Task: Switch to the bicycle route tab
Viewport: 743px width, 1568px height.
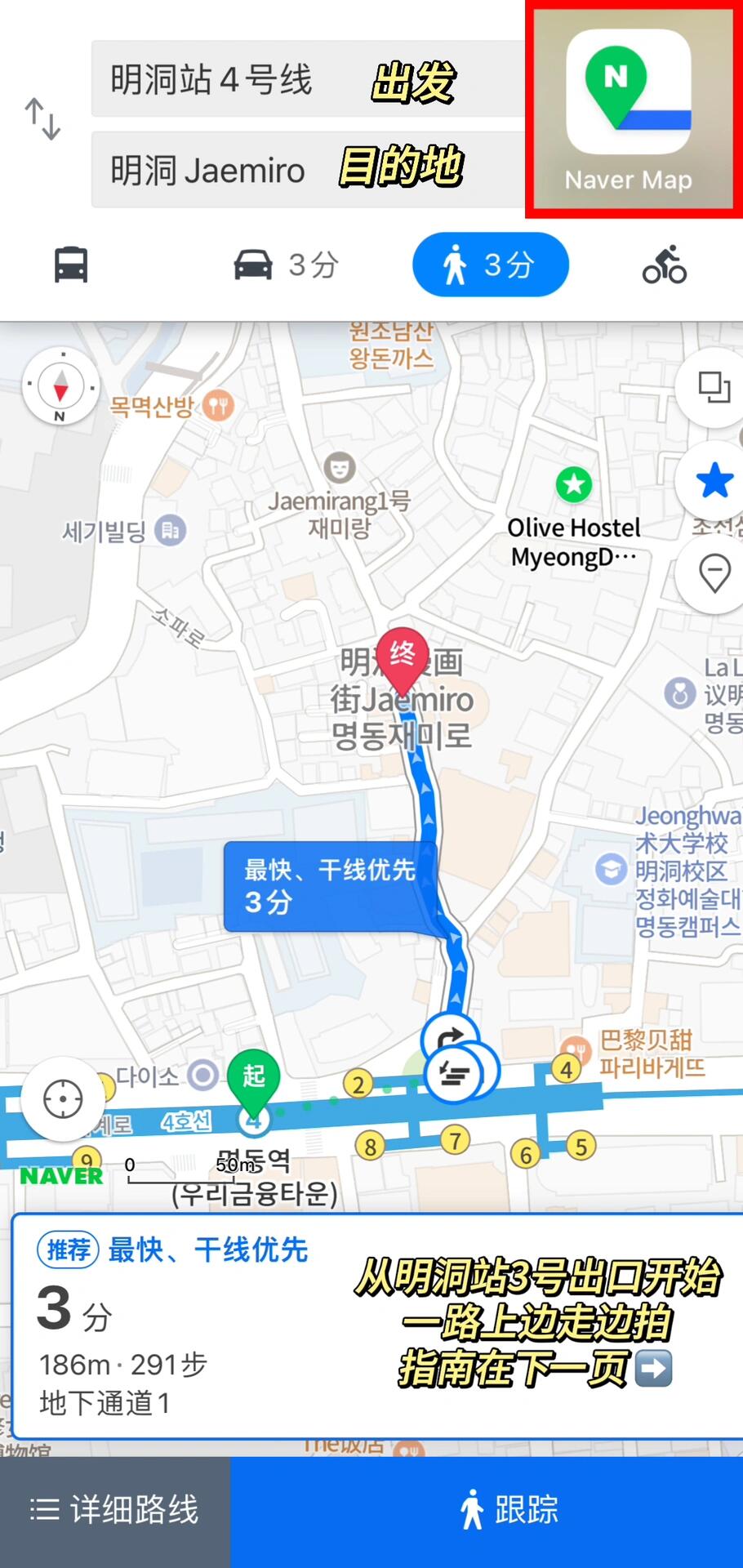Action: (x=665, y=265)
